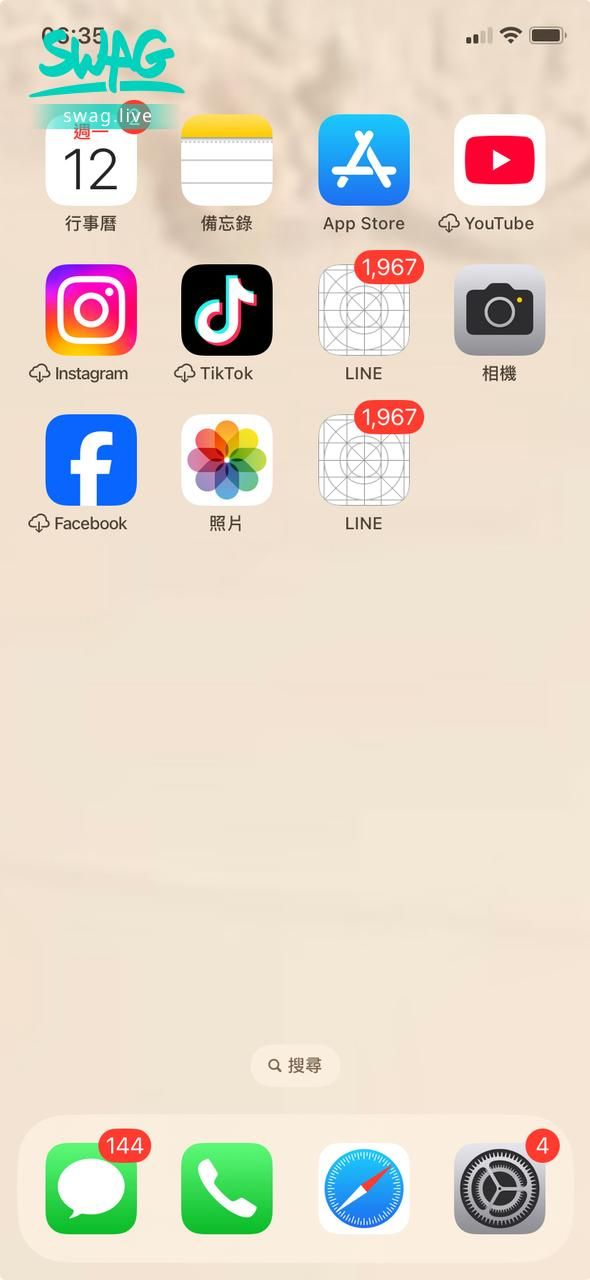Open the 備忘錄 notes app

pos(227,160)
